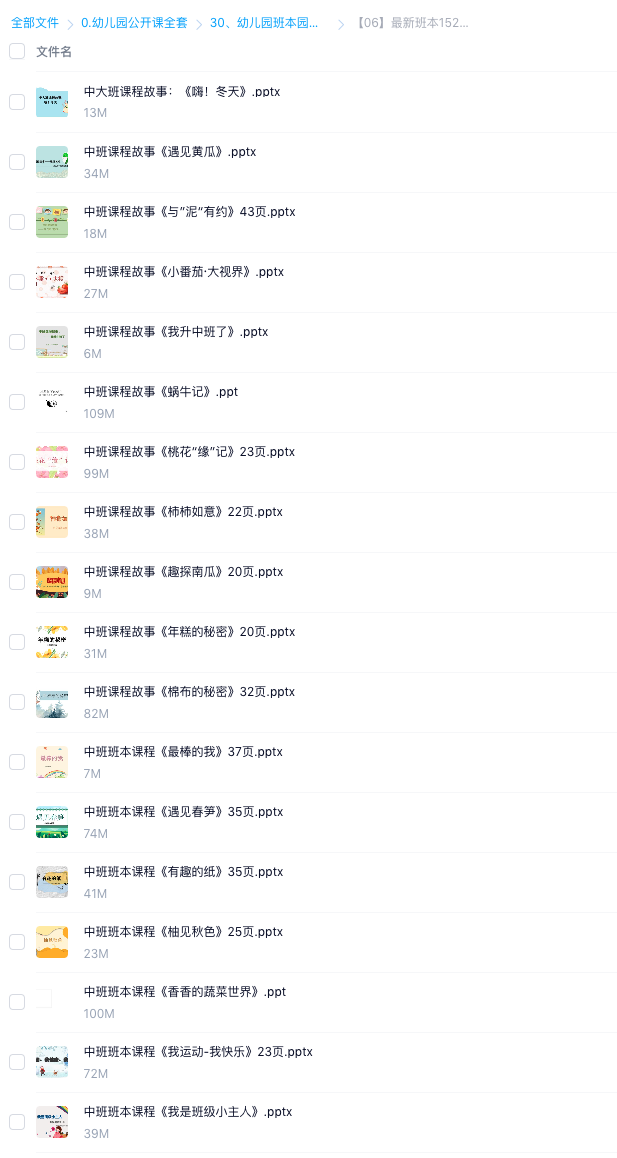Open 中班班本课程《香香的蔬菜世界》.ppt
617x1158 pixels.
[x=185, y=992]
